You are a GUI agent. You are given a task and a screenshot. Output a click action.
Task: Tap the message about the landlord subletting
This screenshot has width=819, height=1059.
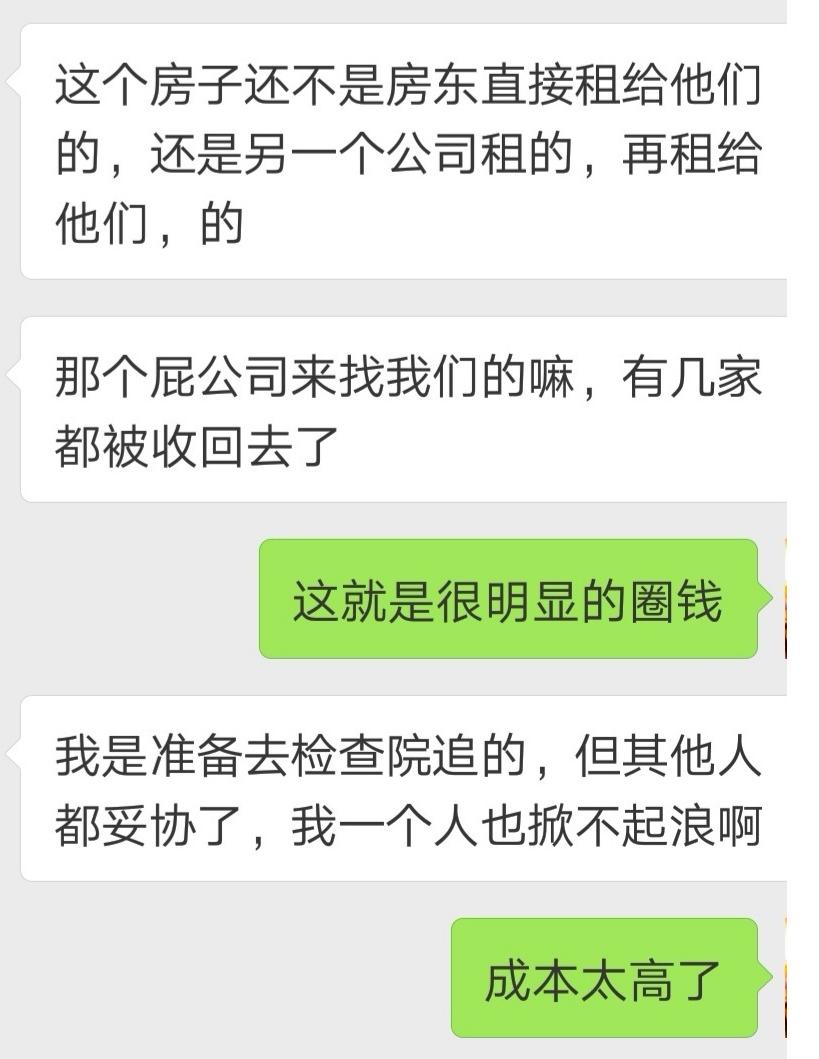[400, 150]
